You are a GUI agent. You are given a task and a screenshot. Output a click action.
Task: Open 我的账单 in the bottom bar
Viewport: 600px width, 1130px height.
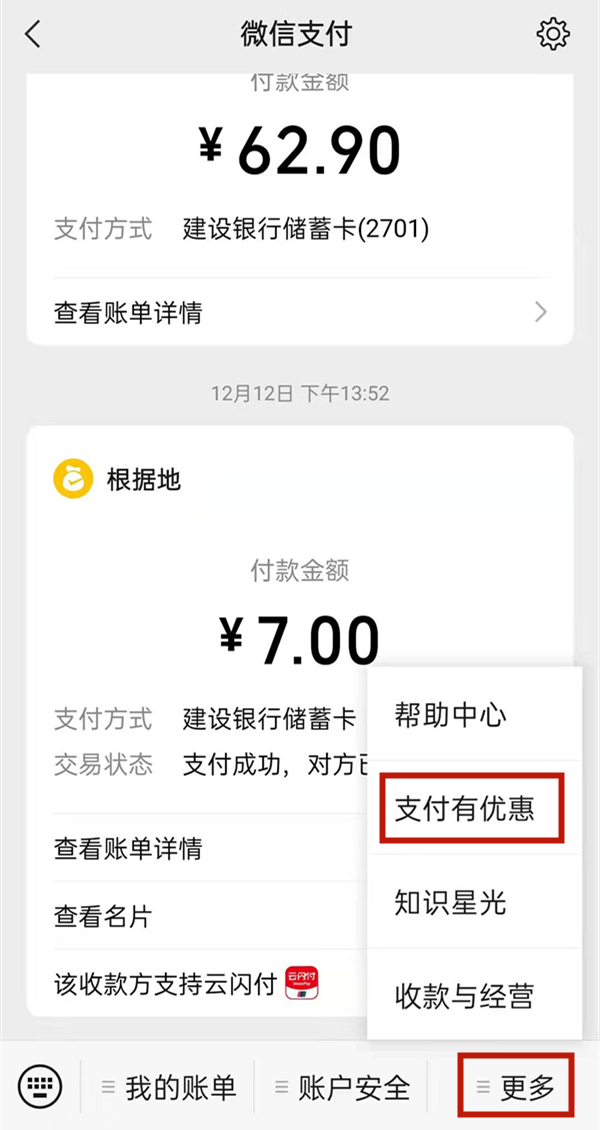170,1087
